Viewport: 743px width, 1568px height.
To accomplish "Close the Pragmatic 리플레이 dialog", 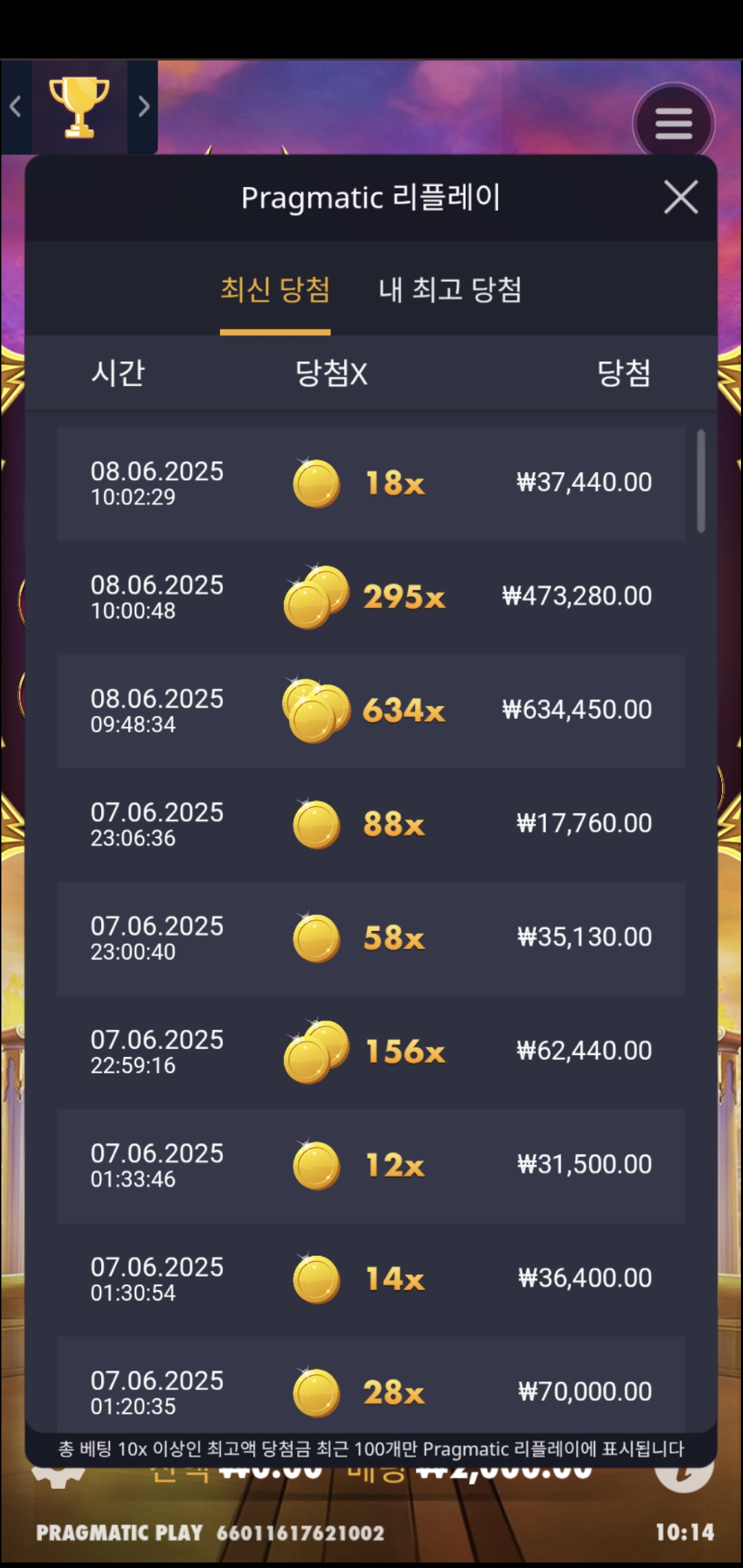I will (680, 197).
